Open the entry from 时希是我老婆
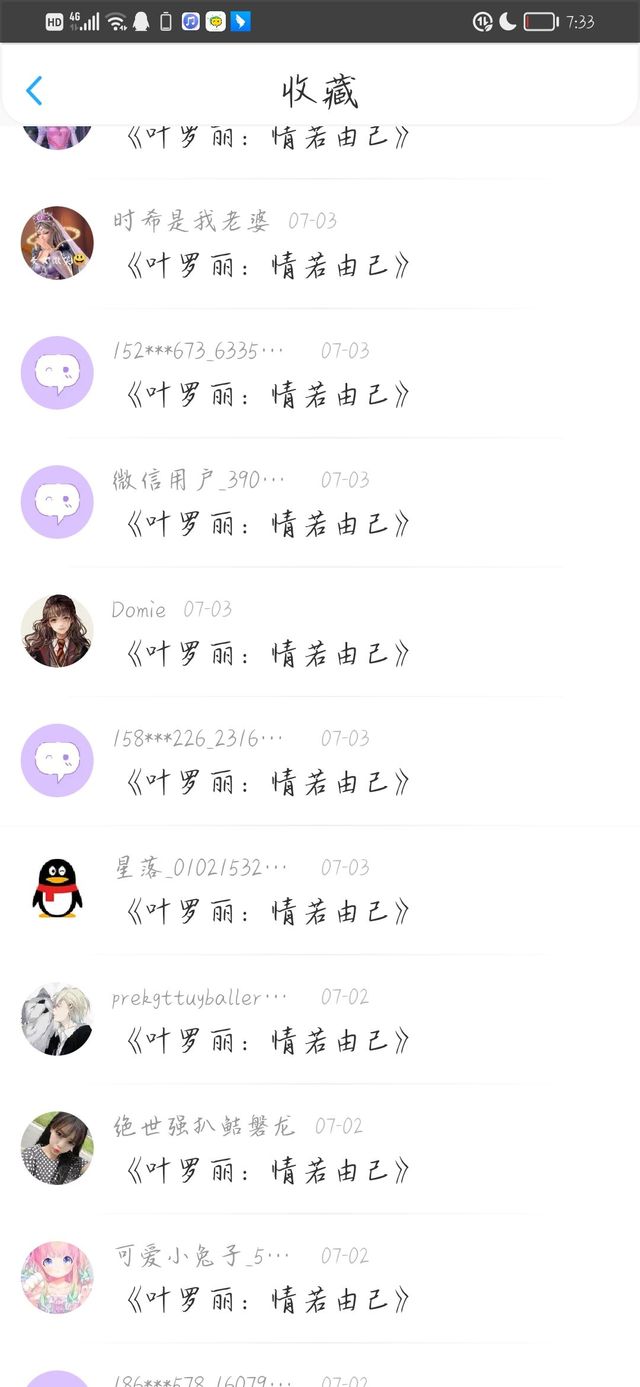Image resolution: width=640 pixels, height=1387 pixels. tap(268, 266)
